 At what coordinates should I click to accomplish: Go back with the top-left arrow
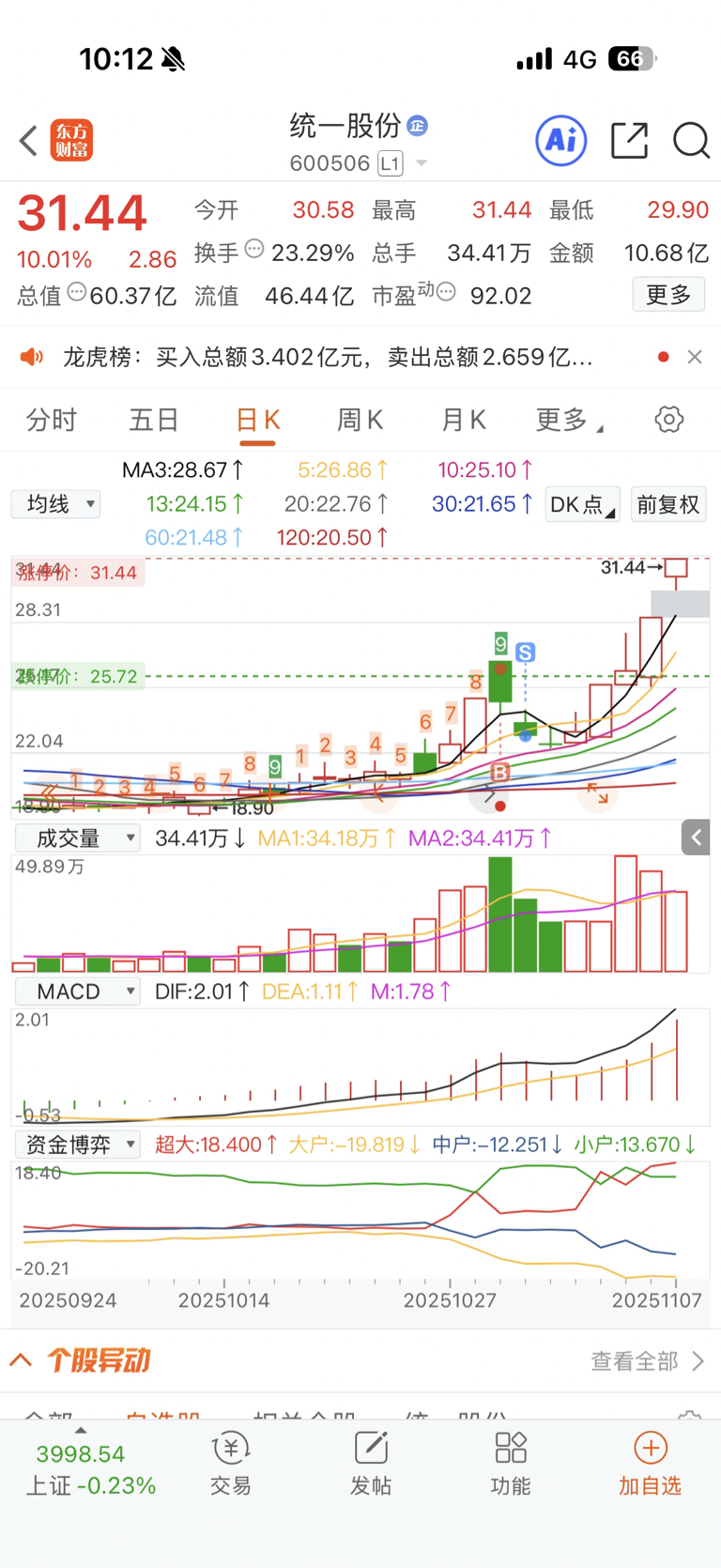coord(28,142)
